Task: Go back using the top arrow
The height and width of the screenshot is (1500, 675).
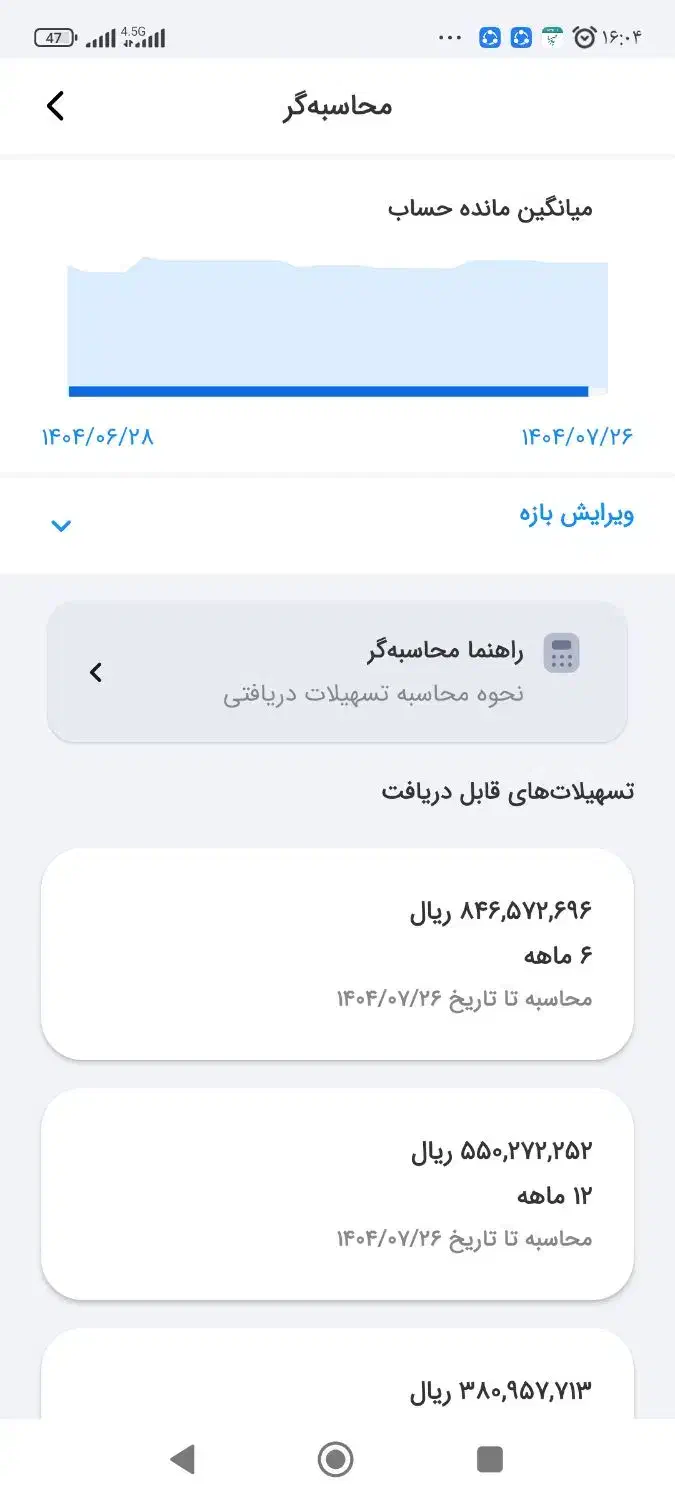Action: [55, 106]
